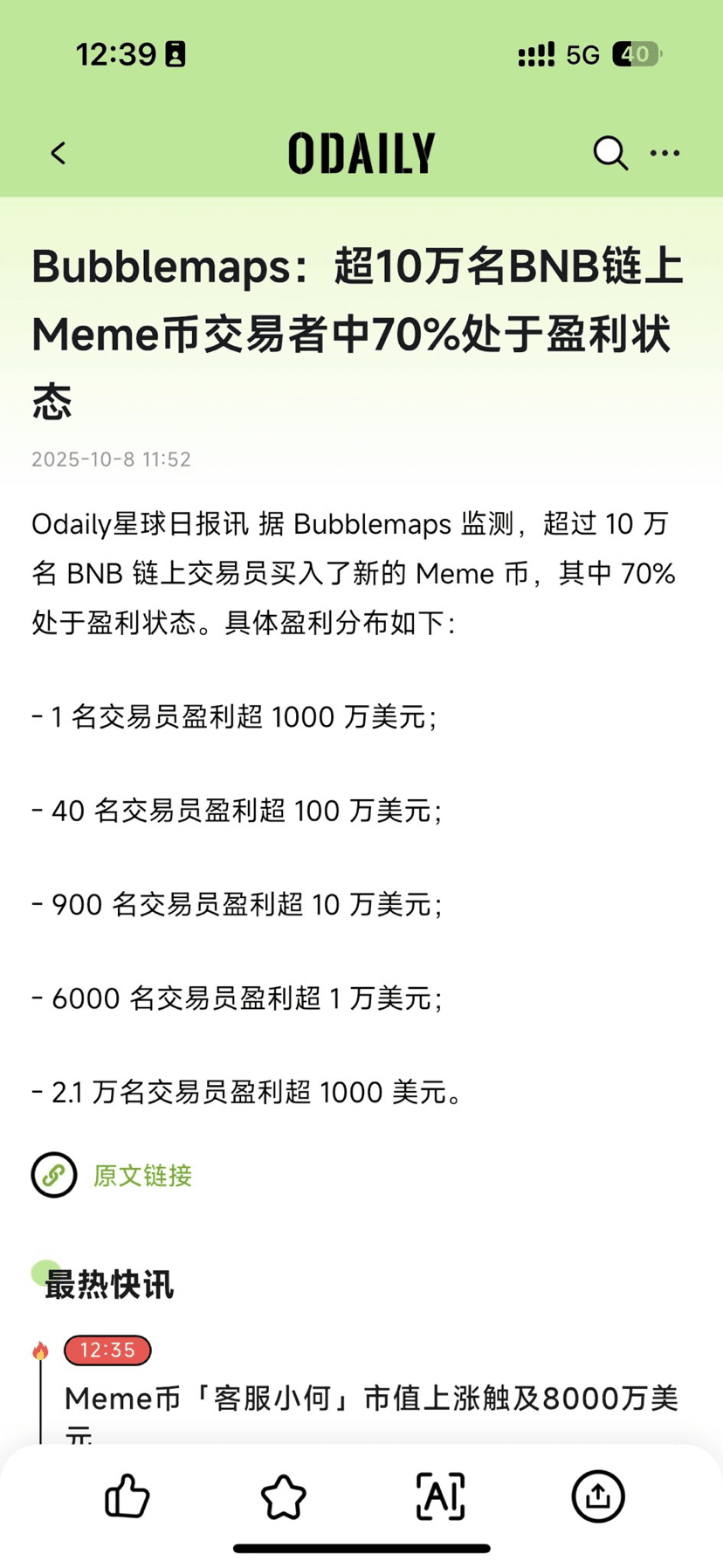723x1568 pixels.
Task: Open the AI summary tool
Action: (x=440, y=1496)
